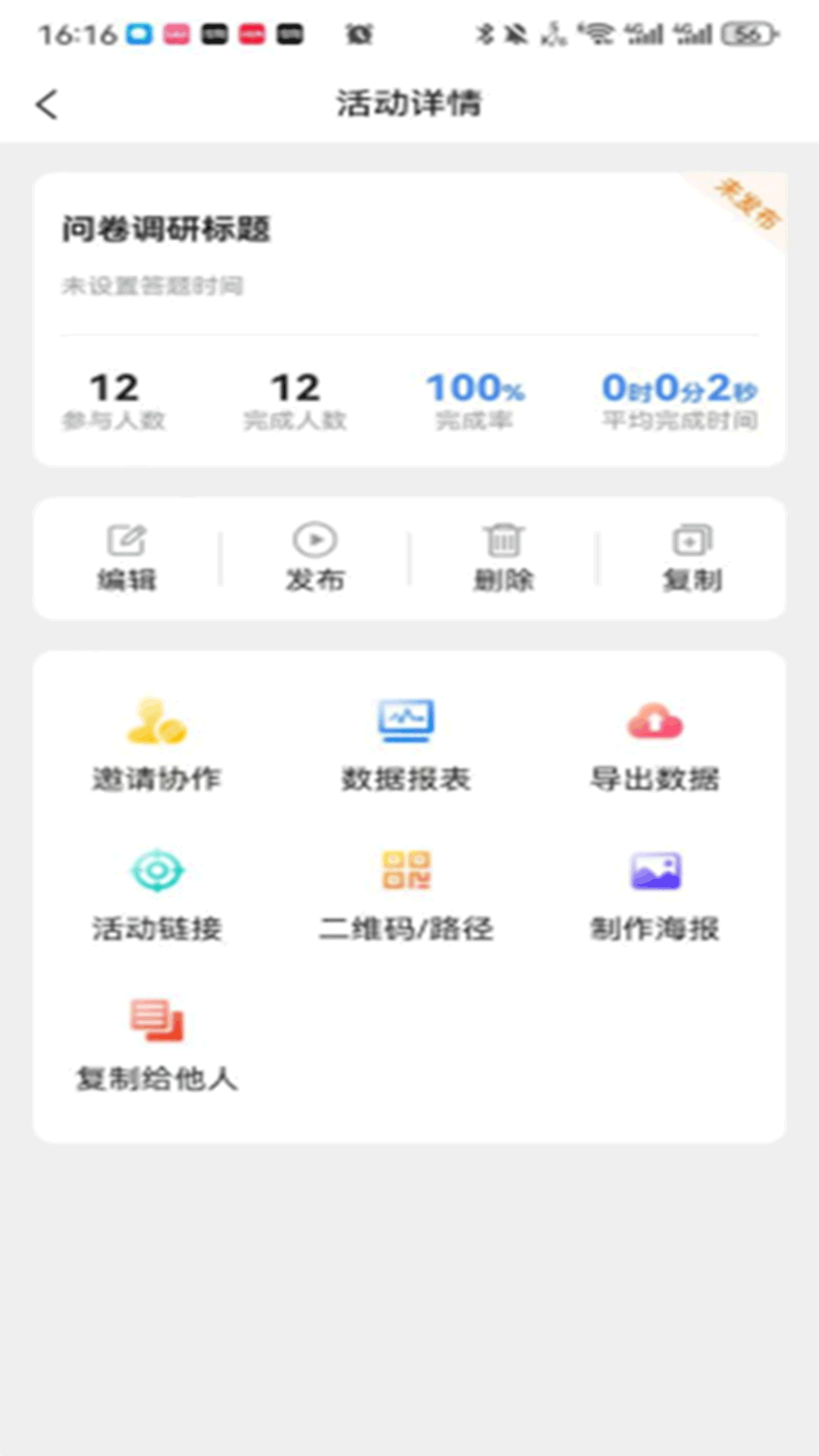Tap the 导出数据 cloud upload icon

[655, 720]
